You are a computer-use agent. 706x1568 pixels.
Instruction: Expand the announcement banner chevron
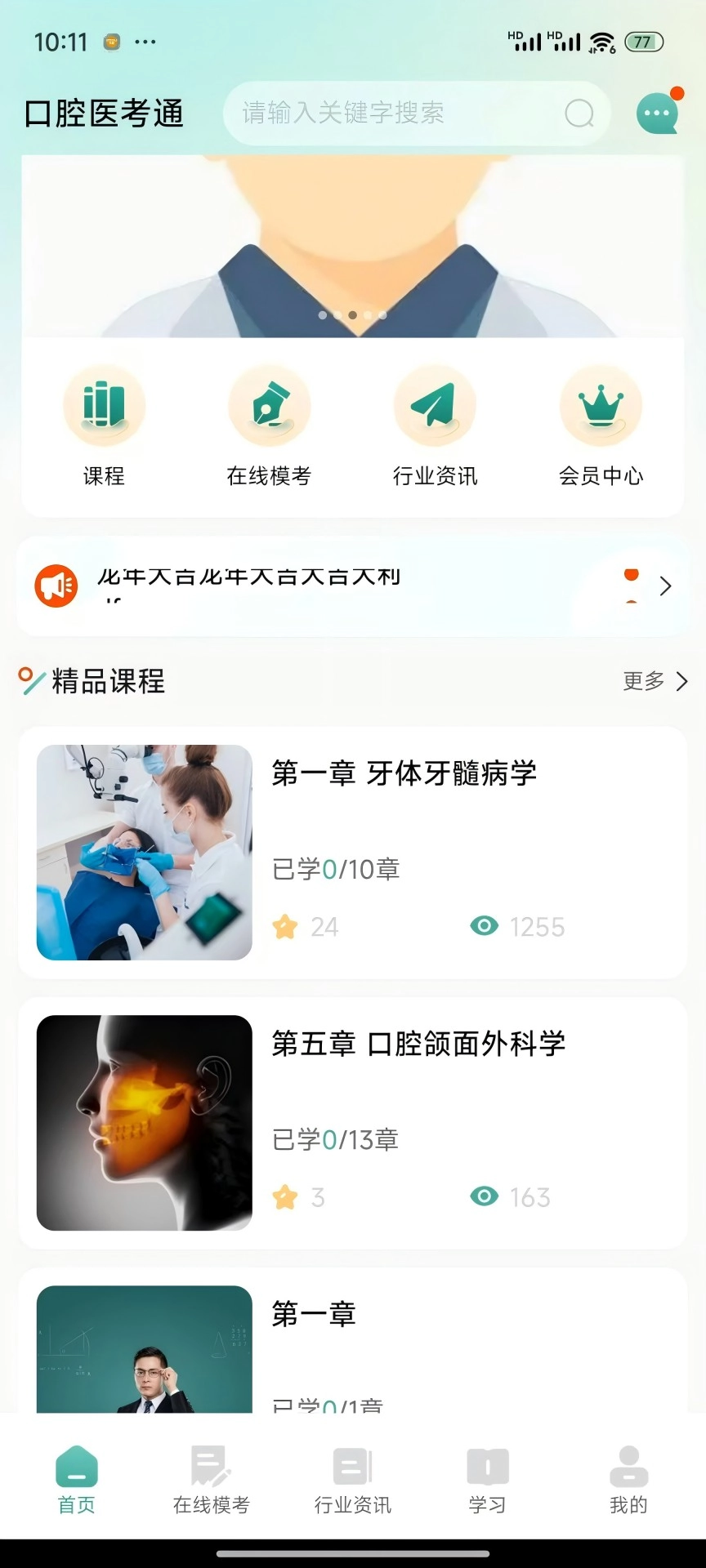click(x=666, y=586)
